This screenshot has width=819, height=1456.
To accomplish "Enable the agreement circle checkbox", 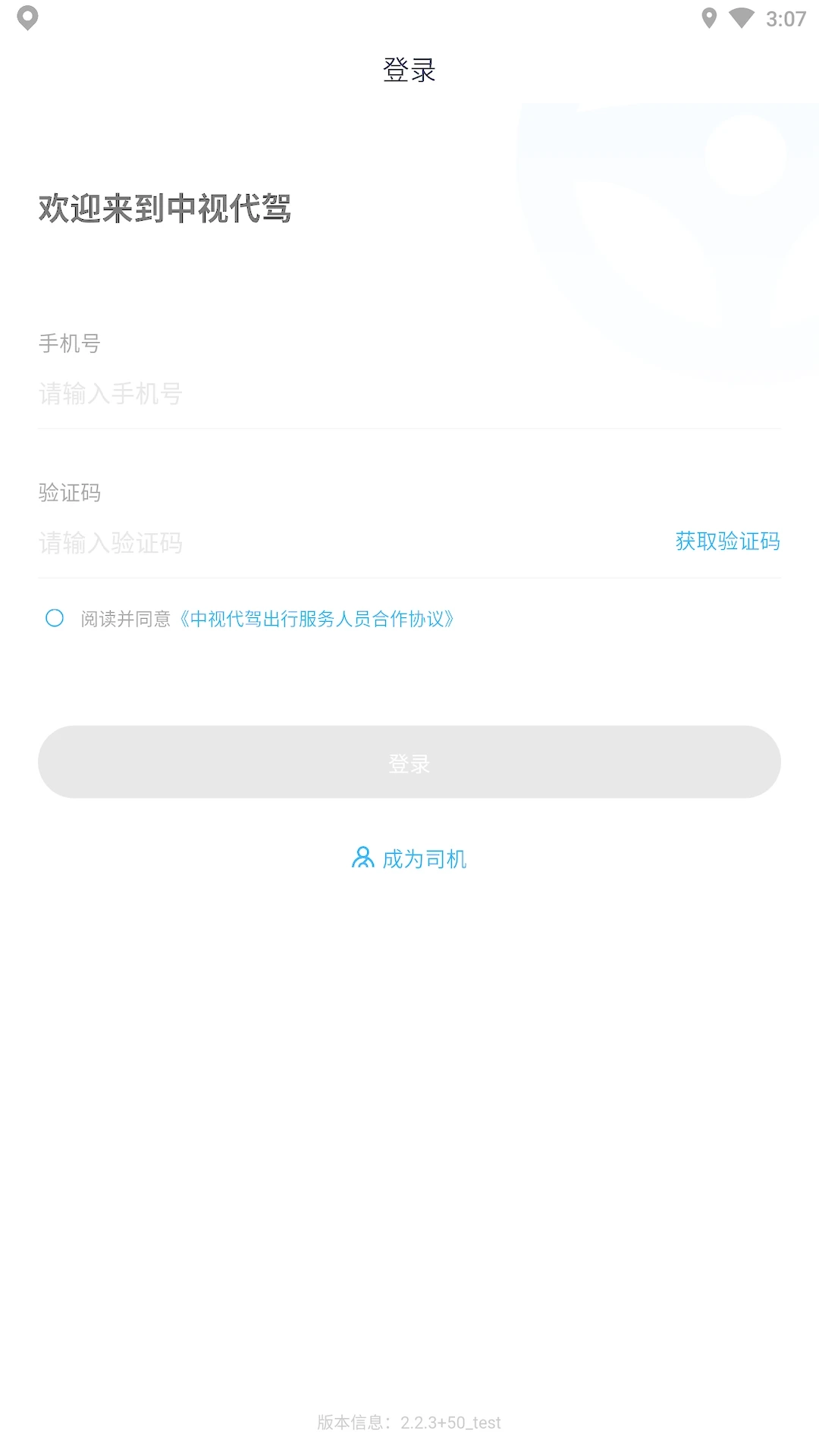I will tap(54, 619).
